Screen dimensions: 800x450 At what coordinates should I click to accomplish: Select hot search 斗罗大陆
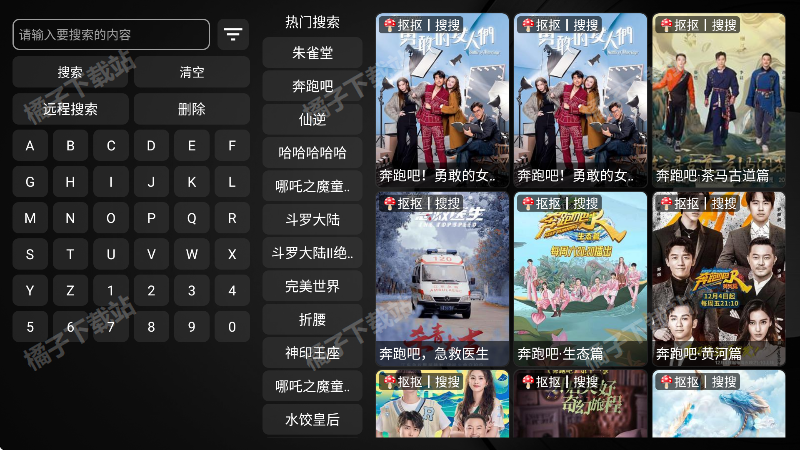pyautogui.click(x=312, y=219)
